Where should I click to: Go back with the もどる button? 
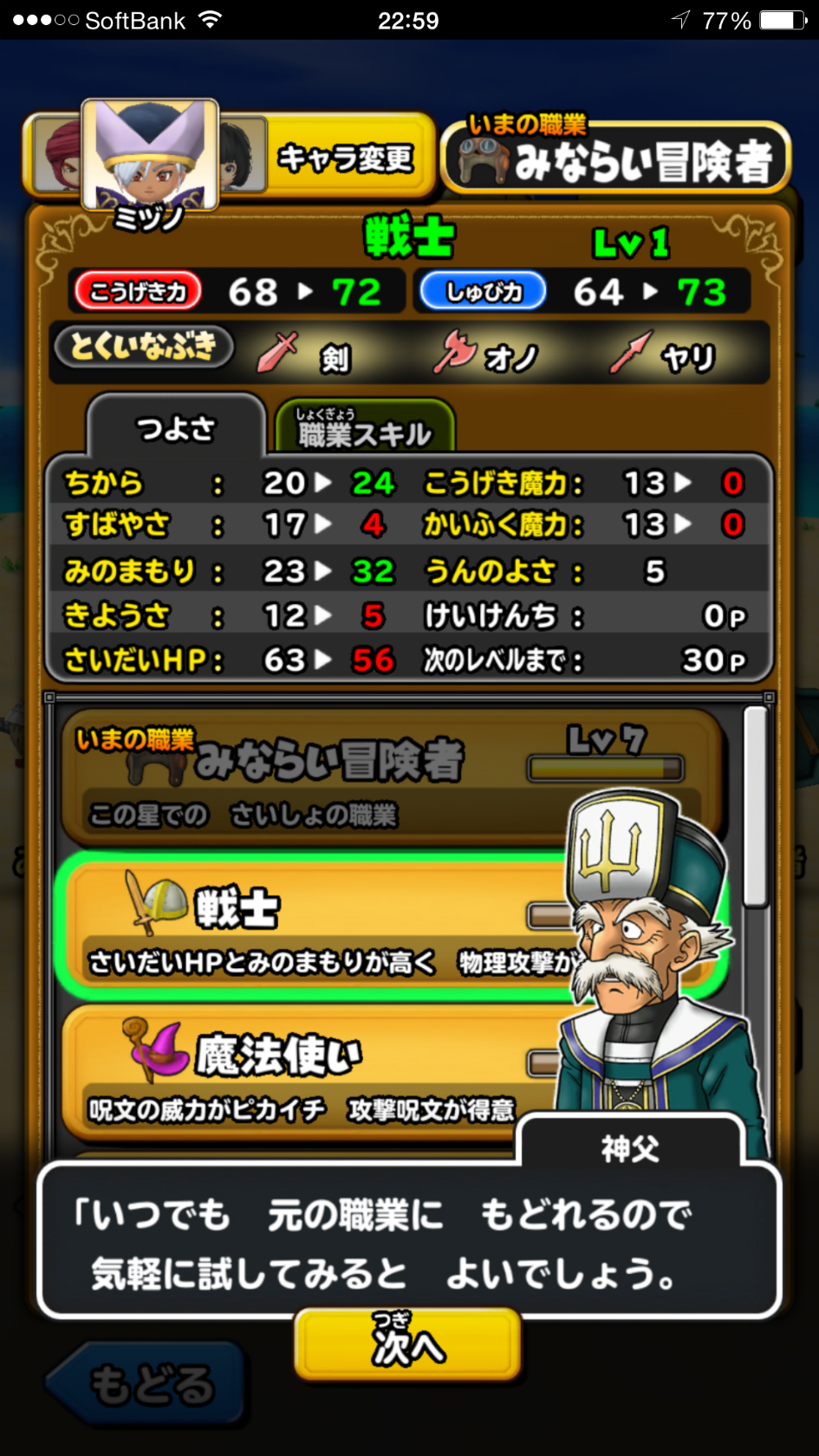(x=147, y=1383)
